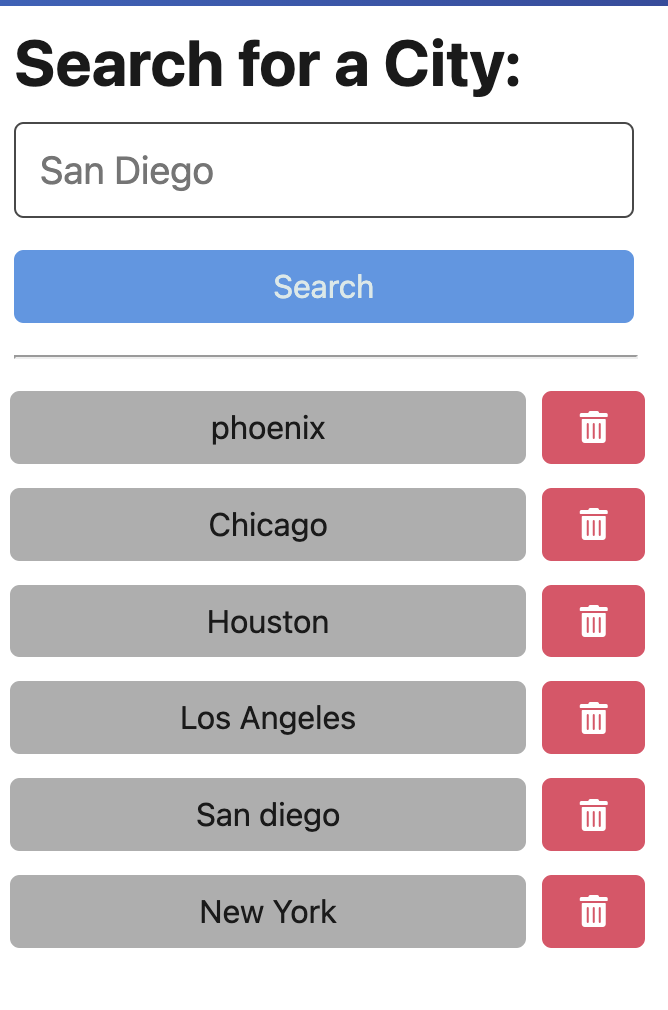Image resolution: width=668 pixels, height=1010 pixels.
Task: Remove Chicago using its trash icon
Action: coord(593,525)
